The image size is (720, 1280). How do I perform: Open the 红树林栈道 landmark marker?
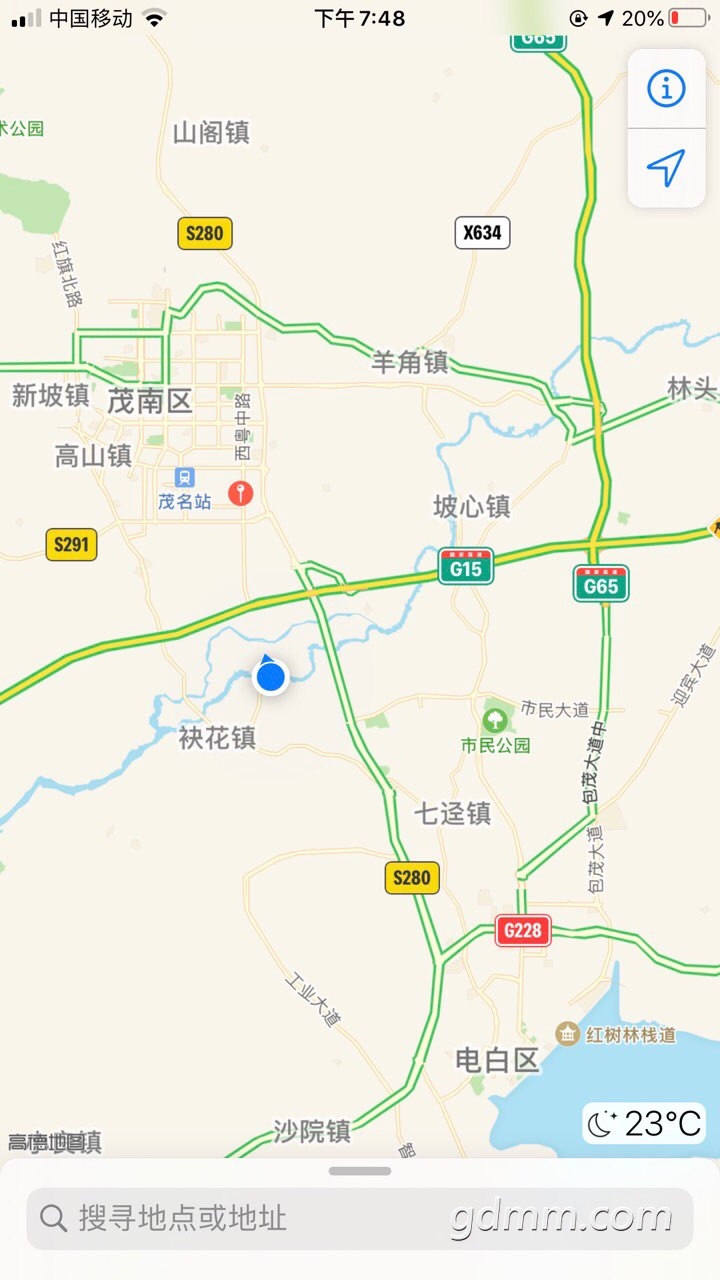click(568, 1034)
